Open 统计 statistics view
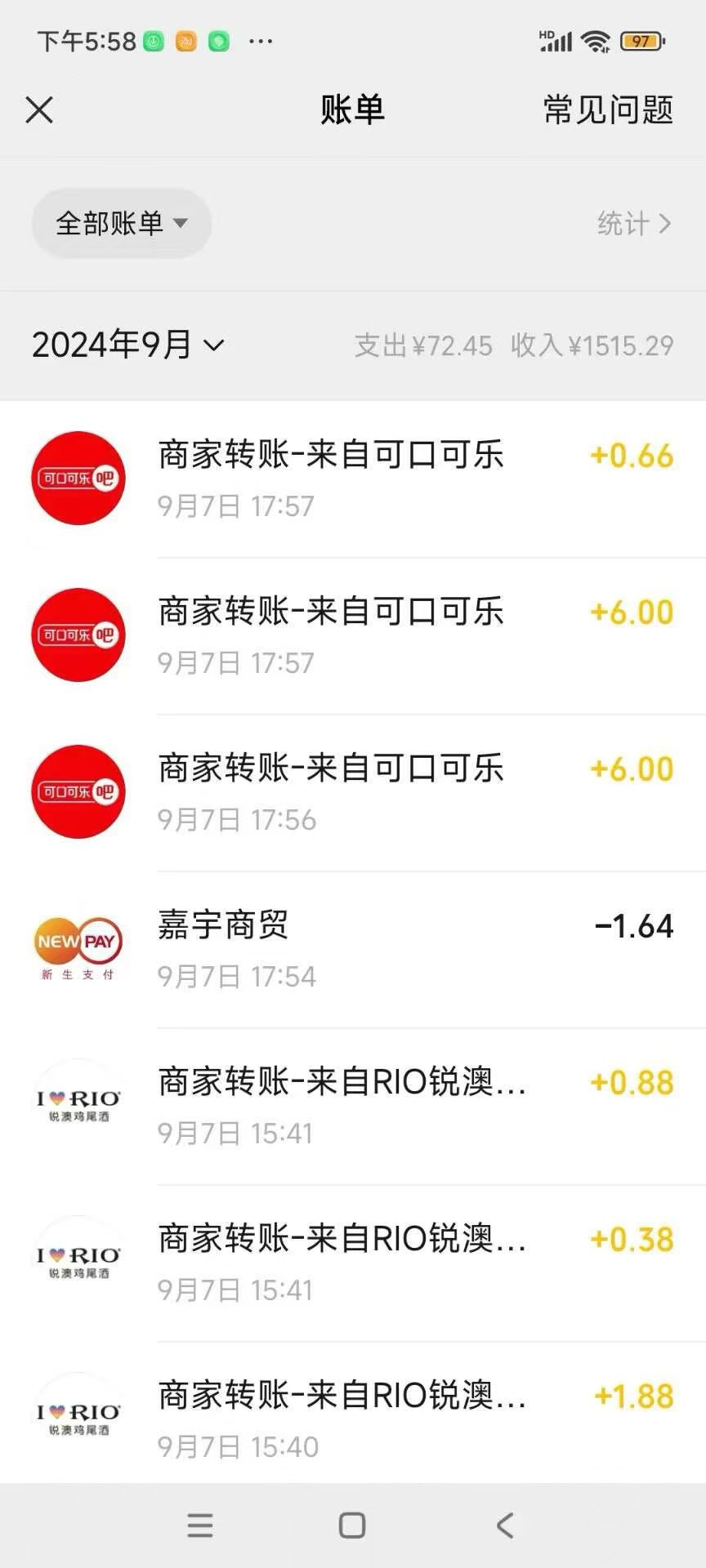This screenshot has height=1568, width=706. click(x=634, y=223)
